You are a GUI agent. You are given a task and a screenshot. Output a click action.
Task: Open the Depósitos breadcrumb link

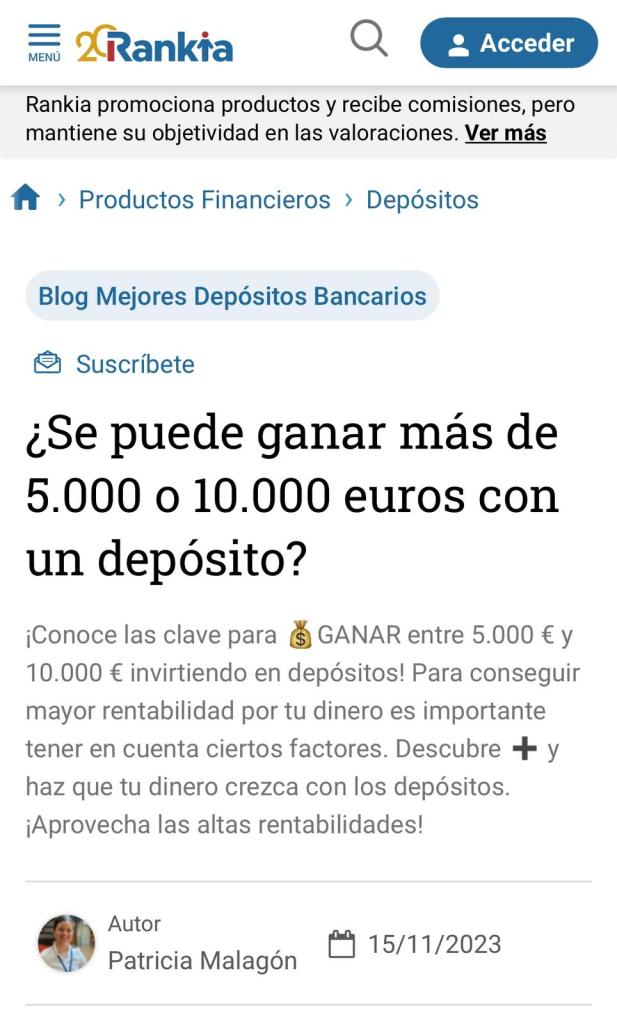(422, 199)
